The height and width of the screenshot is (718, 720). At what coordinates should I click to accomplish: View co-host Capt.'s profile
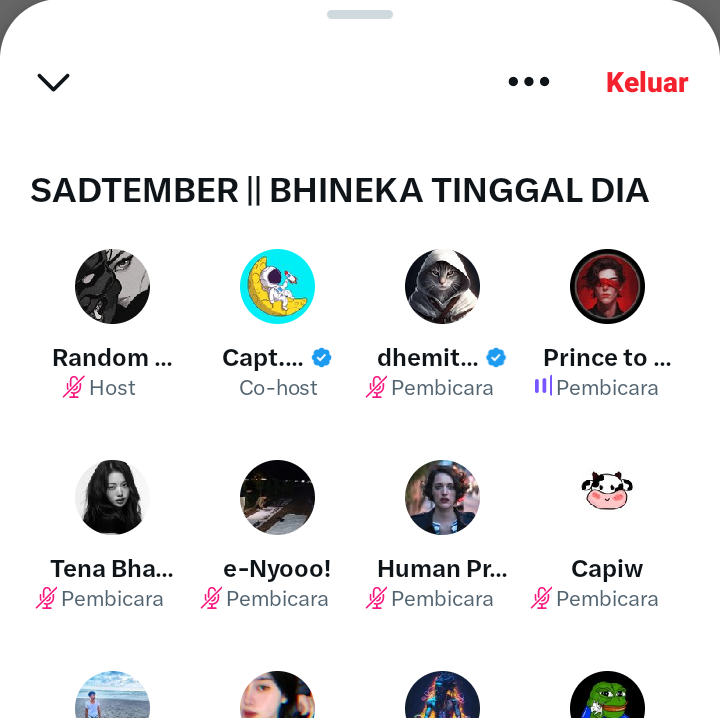point(278,287)
